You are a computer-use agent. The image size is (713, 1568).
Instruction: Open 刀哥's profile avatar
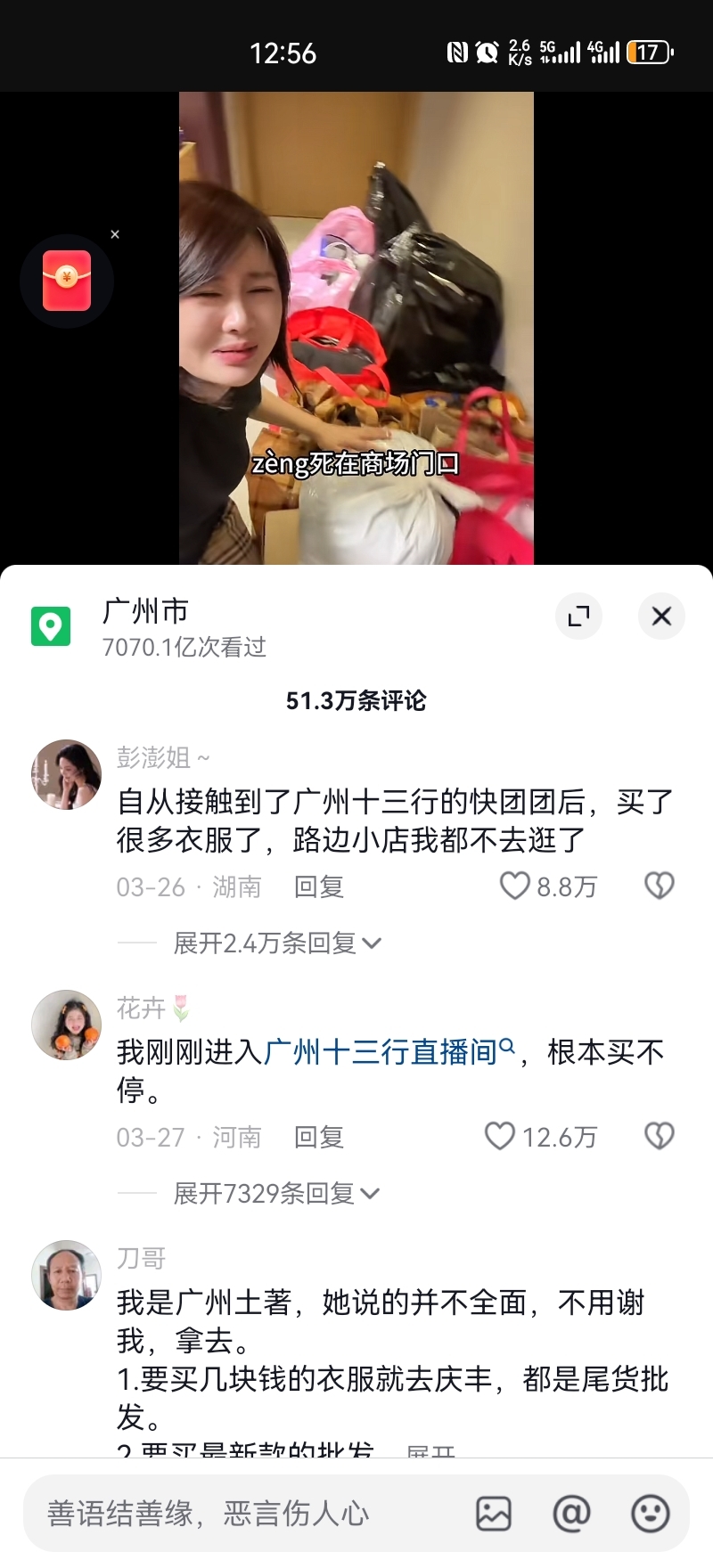pos(66,1276)
